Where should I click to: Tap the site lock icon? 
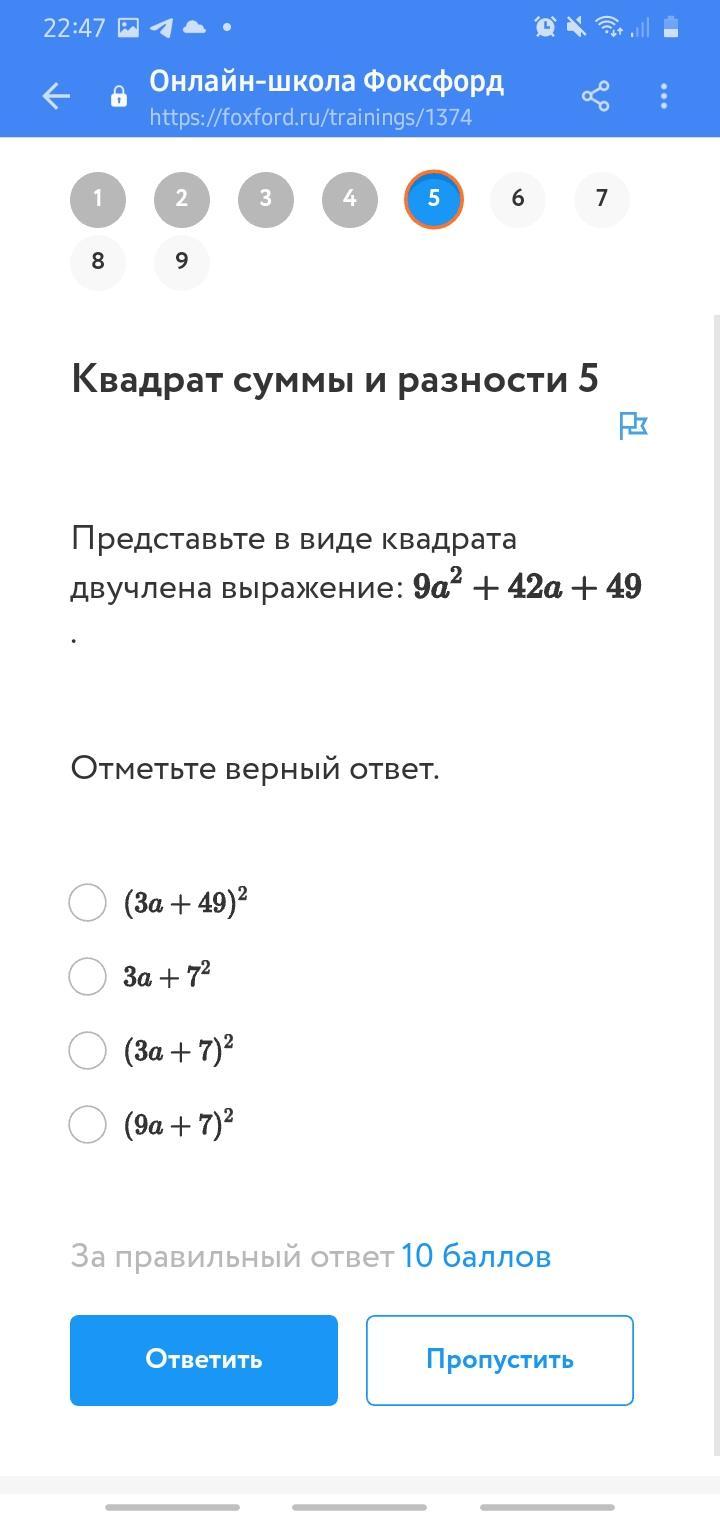tap(119, 97)
